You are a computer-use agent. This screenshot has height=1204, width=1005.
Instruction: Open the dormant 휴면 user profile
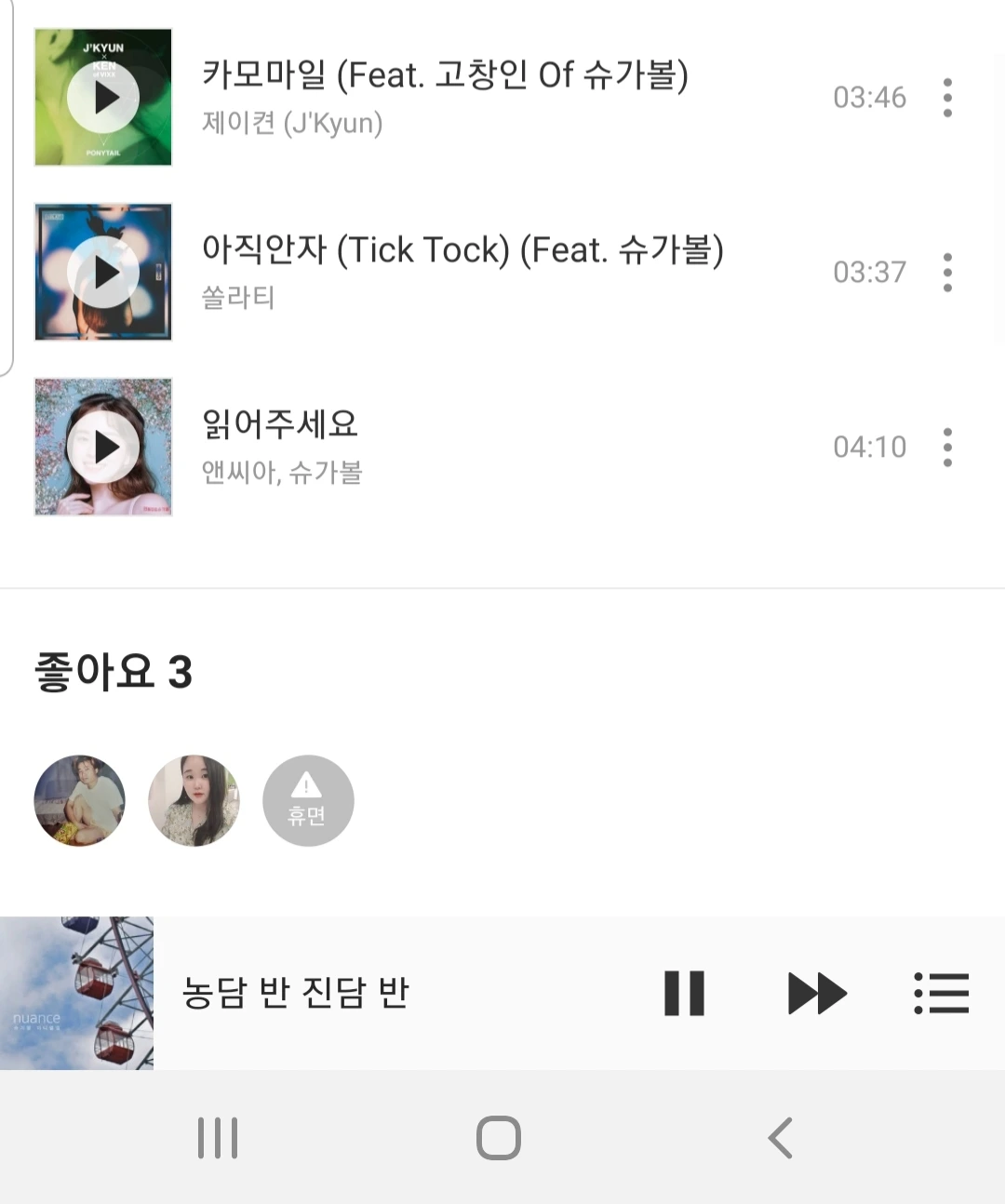[x=308, y=800]
